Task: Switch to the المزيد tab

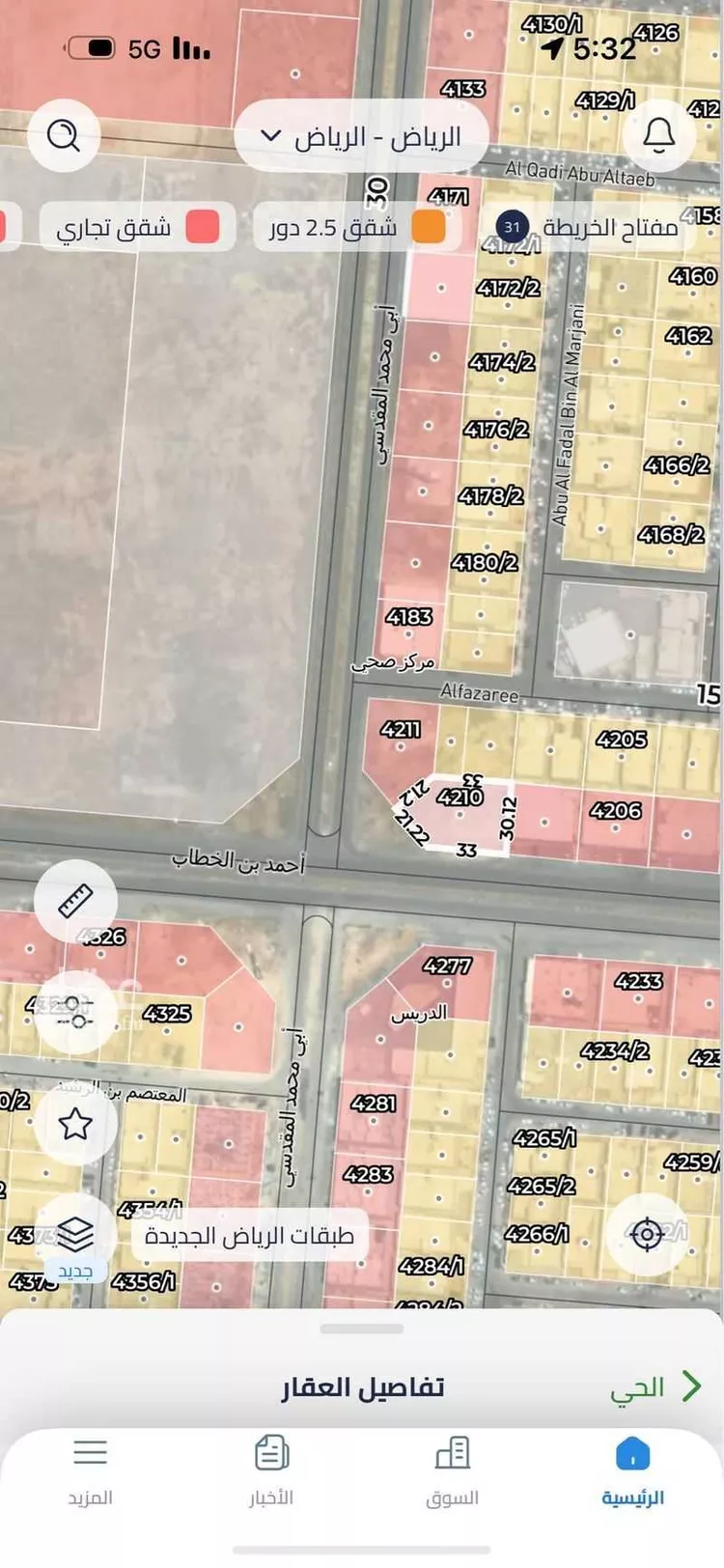Action: tap(90, 1471)
